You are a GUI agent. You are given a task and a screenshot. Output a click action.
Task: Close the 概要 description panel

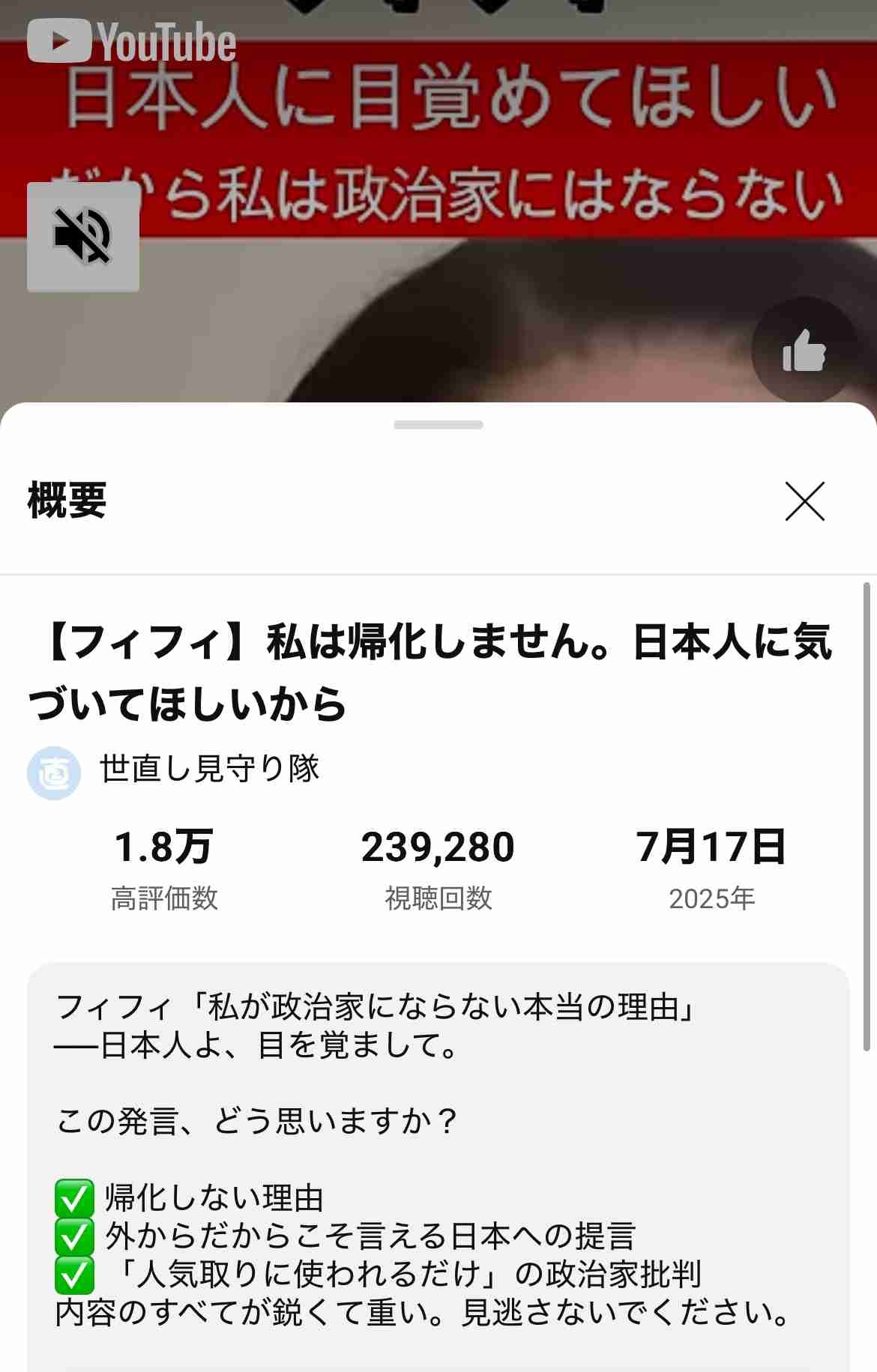click(x=804, y=501)
